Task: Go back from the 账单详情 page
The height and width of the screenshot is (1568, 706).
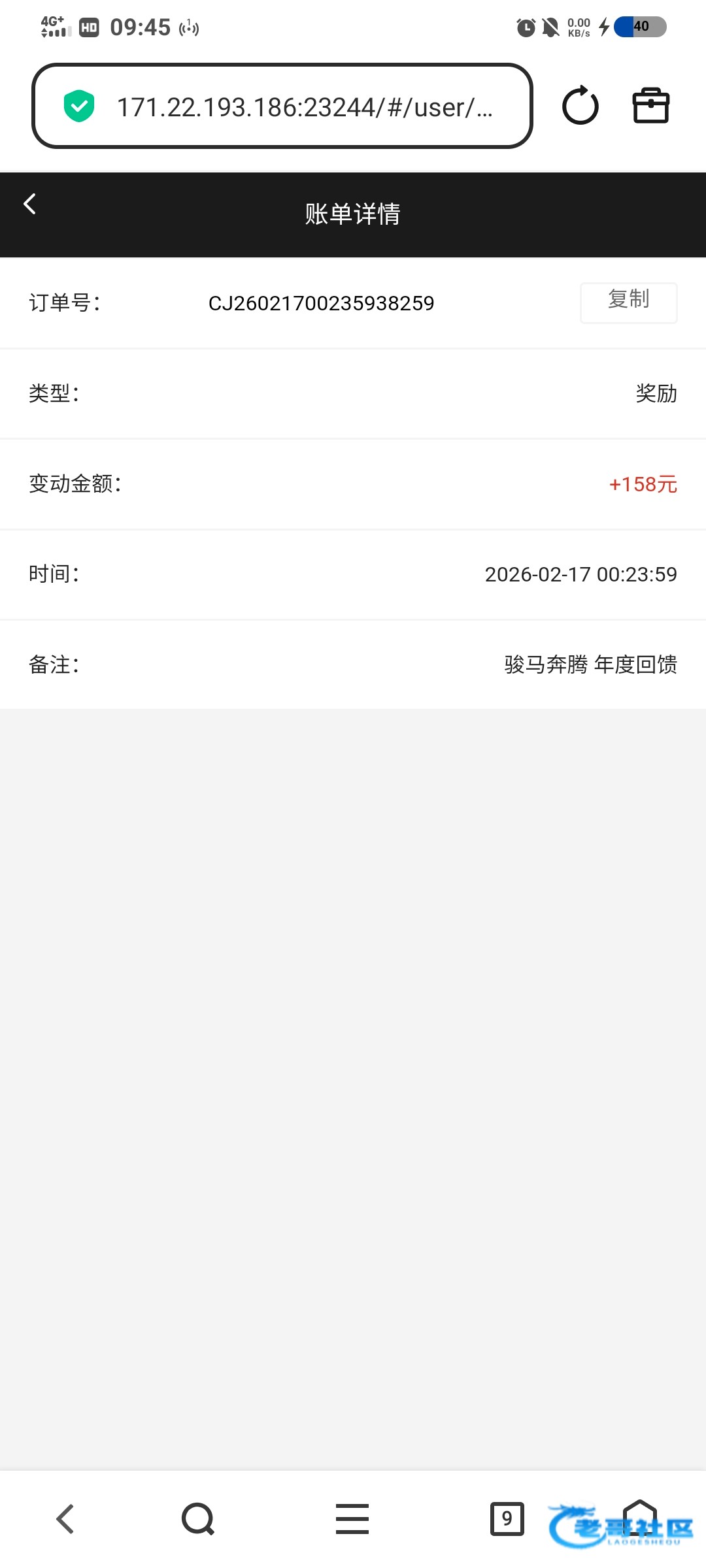Action: (29, 204)
